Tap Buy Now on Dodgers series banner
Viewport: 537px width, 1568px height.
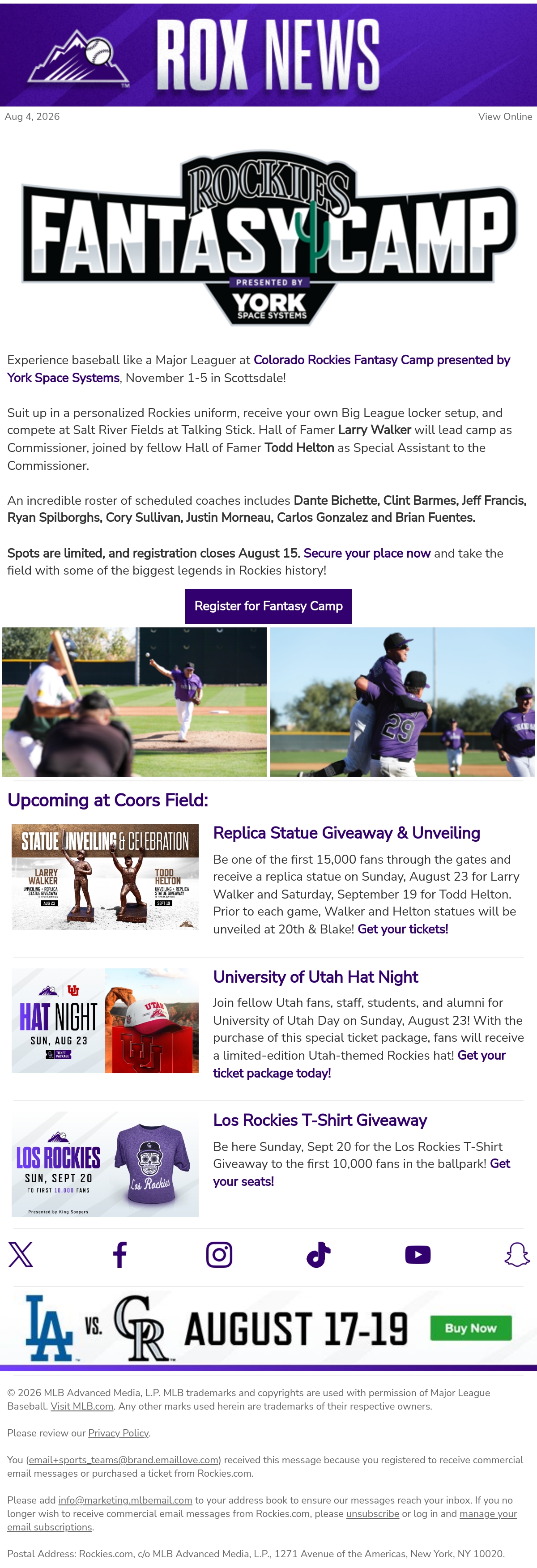click(x=471, y=1328)
